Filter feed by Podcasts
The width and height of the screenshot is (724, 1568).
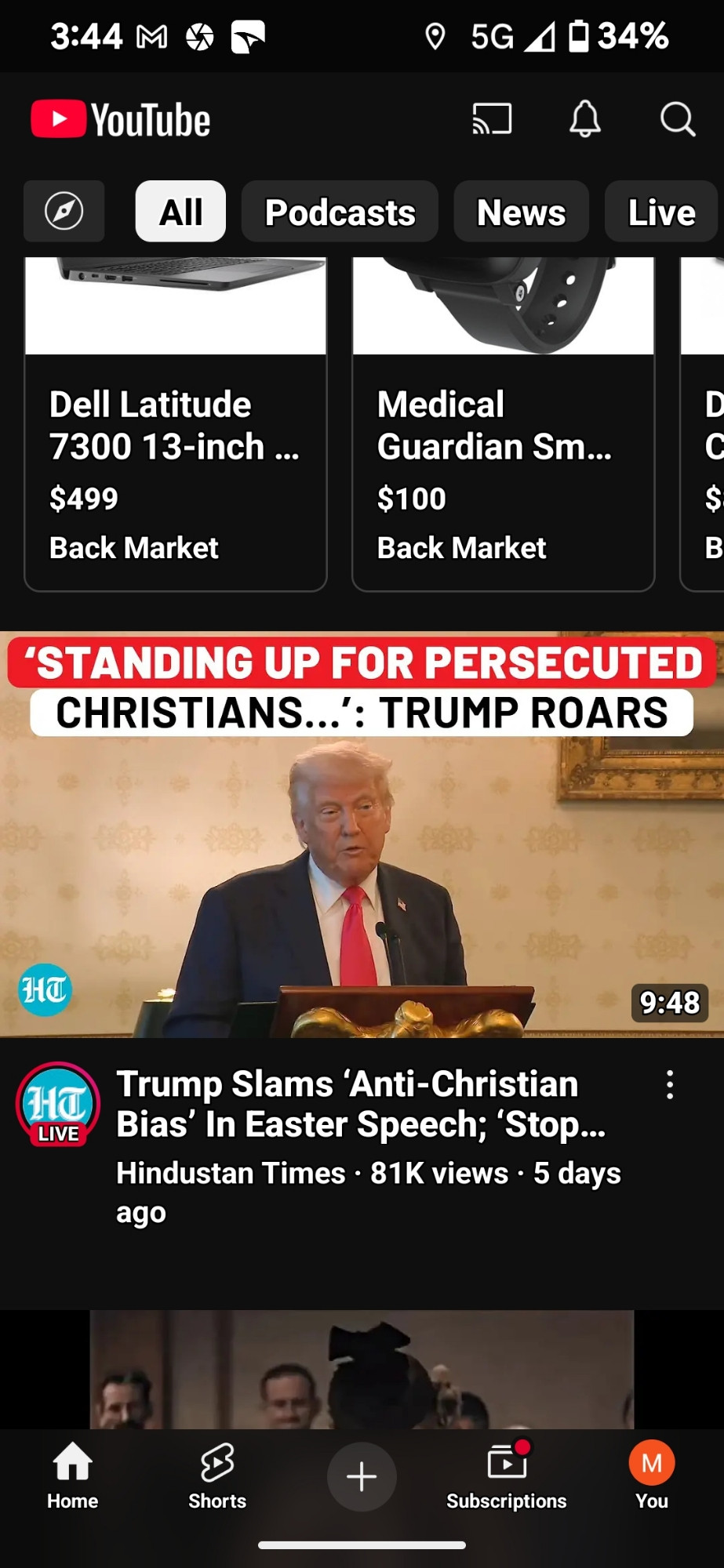(x=340, y=212)
